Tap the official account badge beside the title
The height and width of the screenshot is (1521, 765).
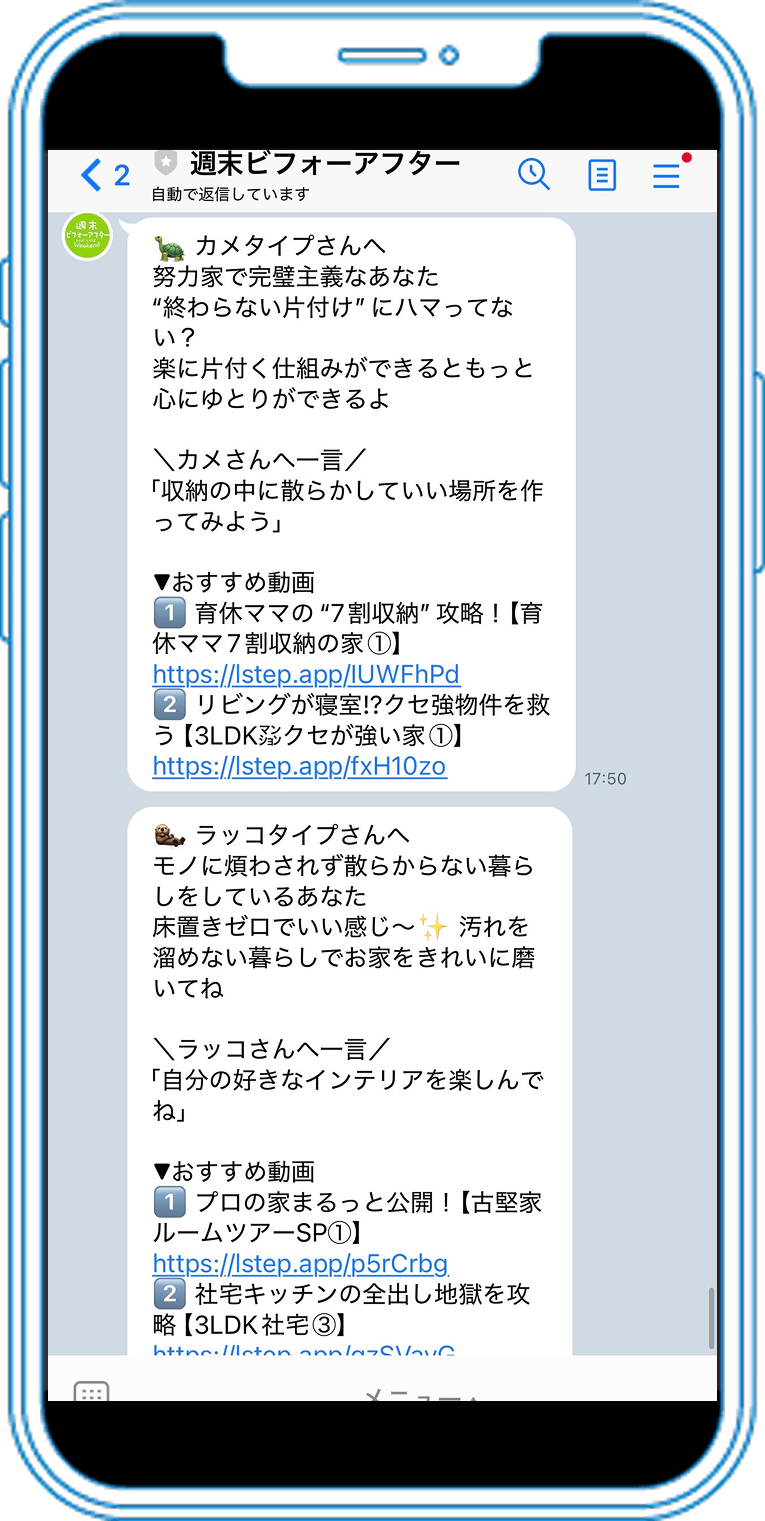[163, 160]
